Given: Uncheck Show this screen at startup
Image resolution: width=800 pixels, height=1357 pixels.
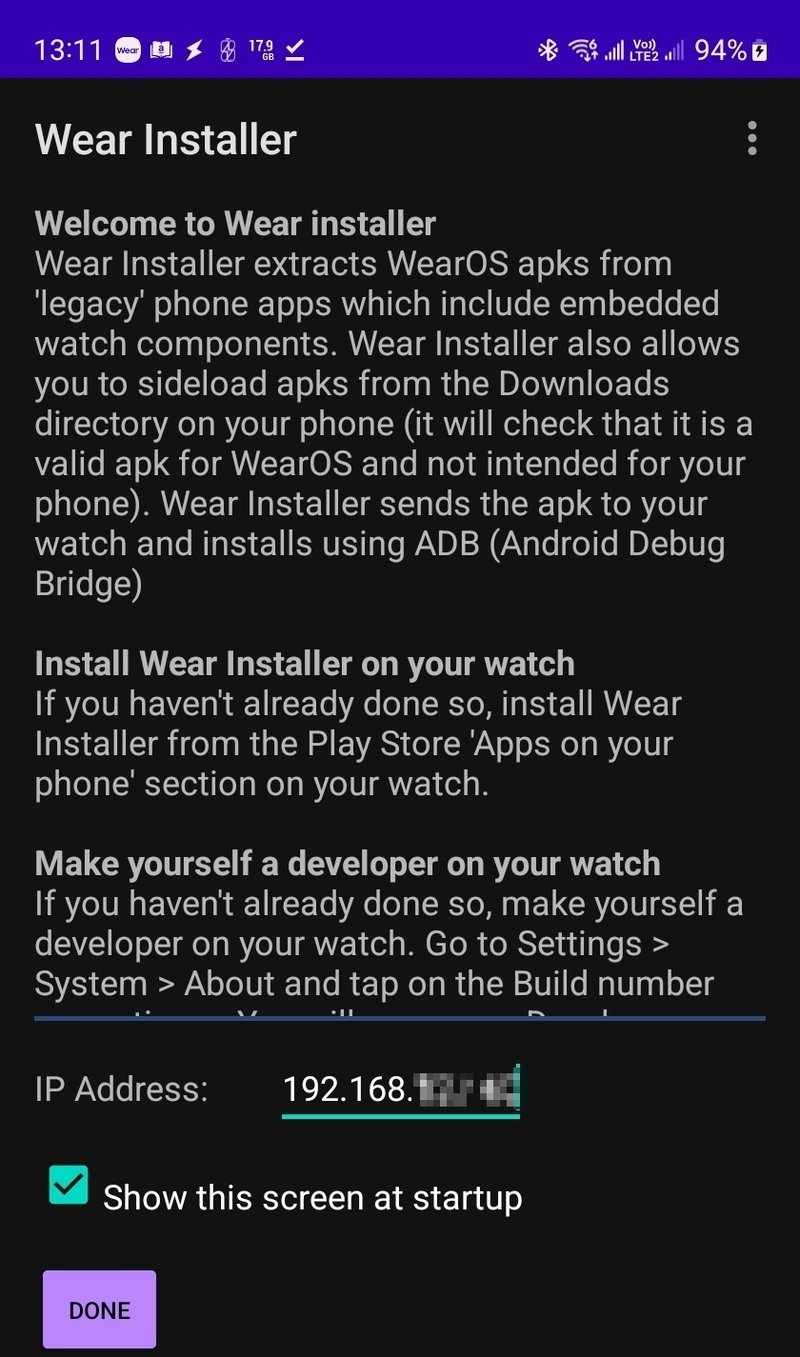Looking at the screenshot, I should click(x=69, y=1185).
